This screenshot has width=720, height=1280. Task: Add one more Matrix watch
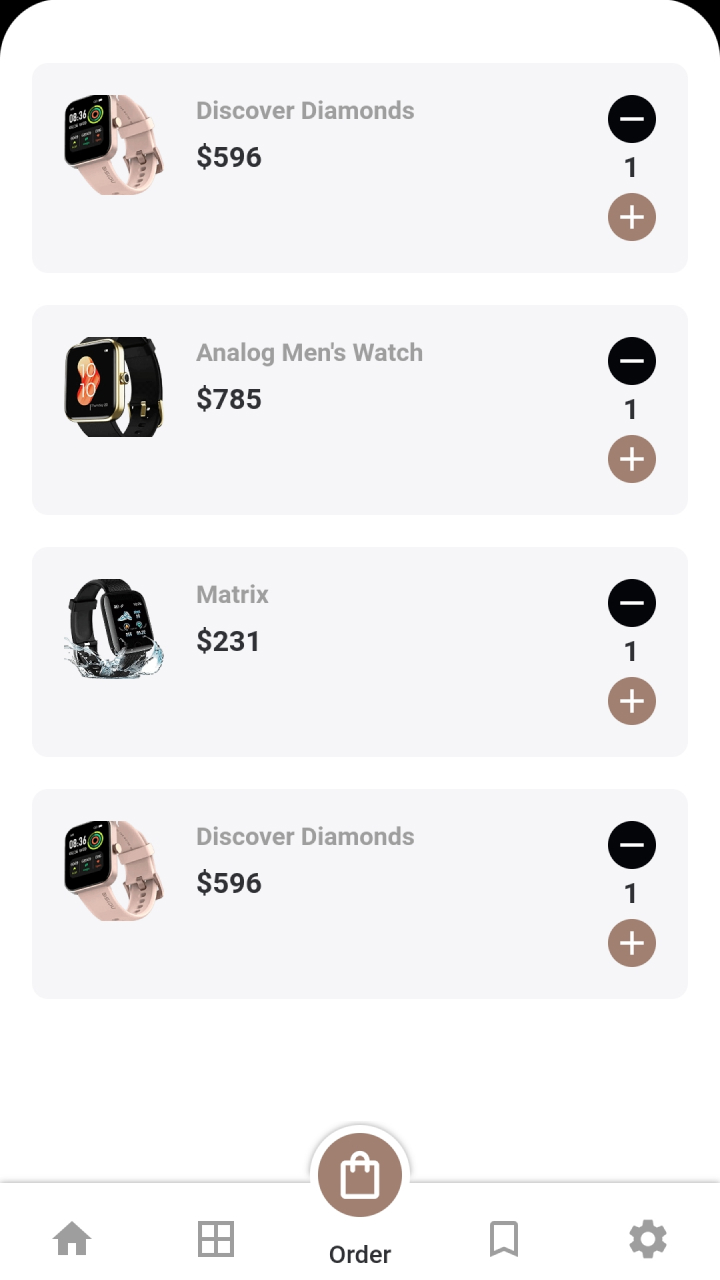pyautogui.click(x=631, y=701)
